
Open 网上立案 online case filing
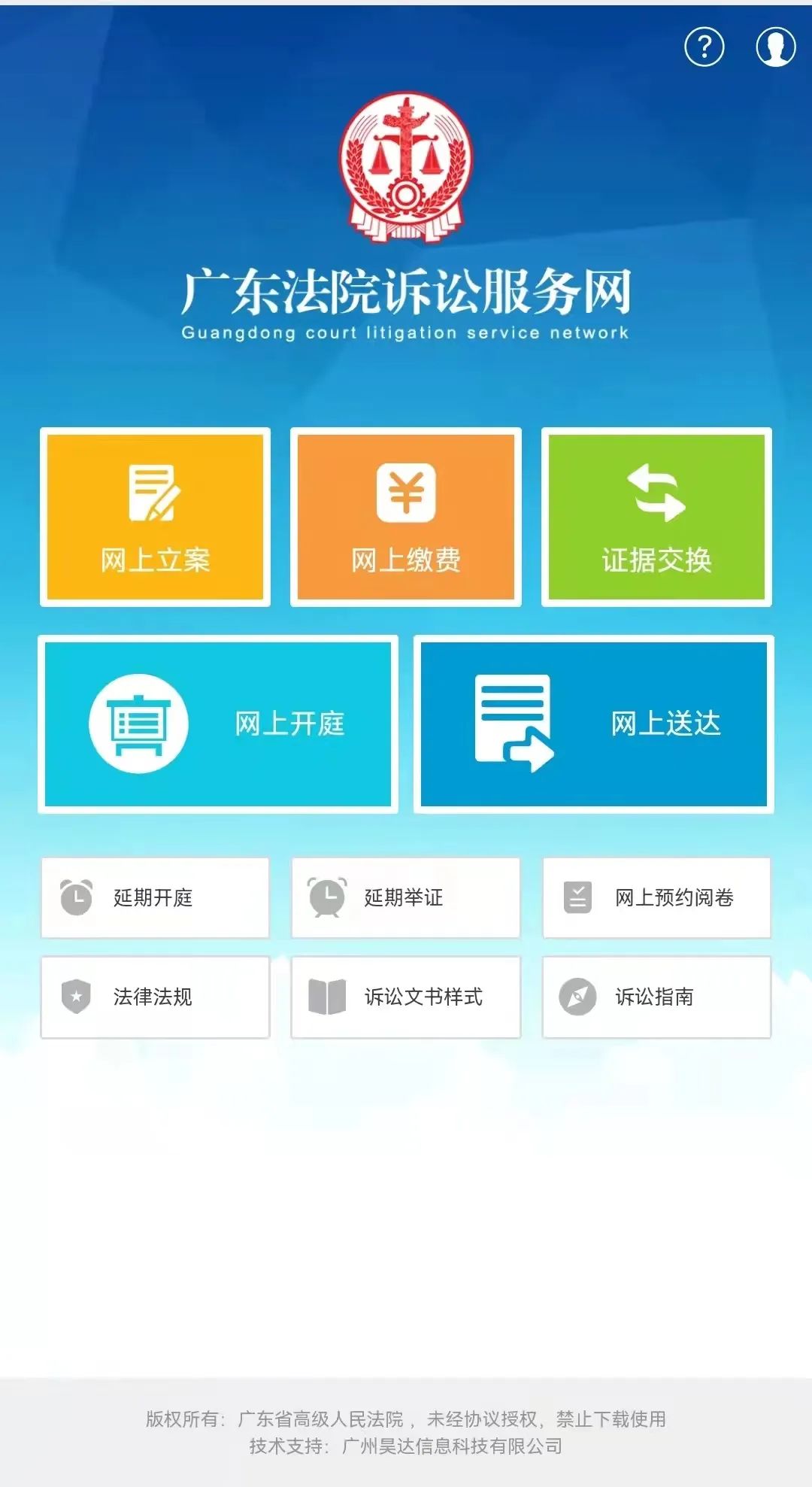coord(155,517)
